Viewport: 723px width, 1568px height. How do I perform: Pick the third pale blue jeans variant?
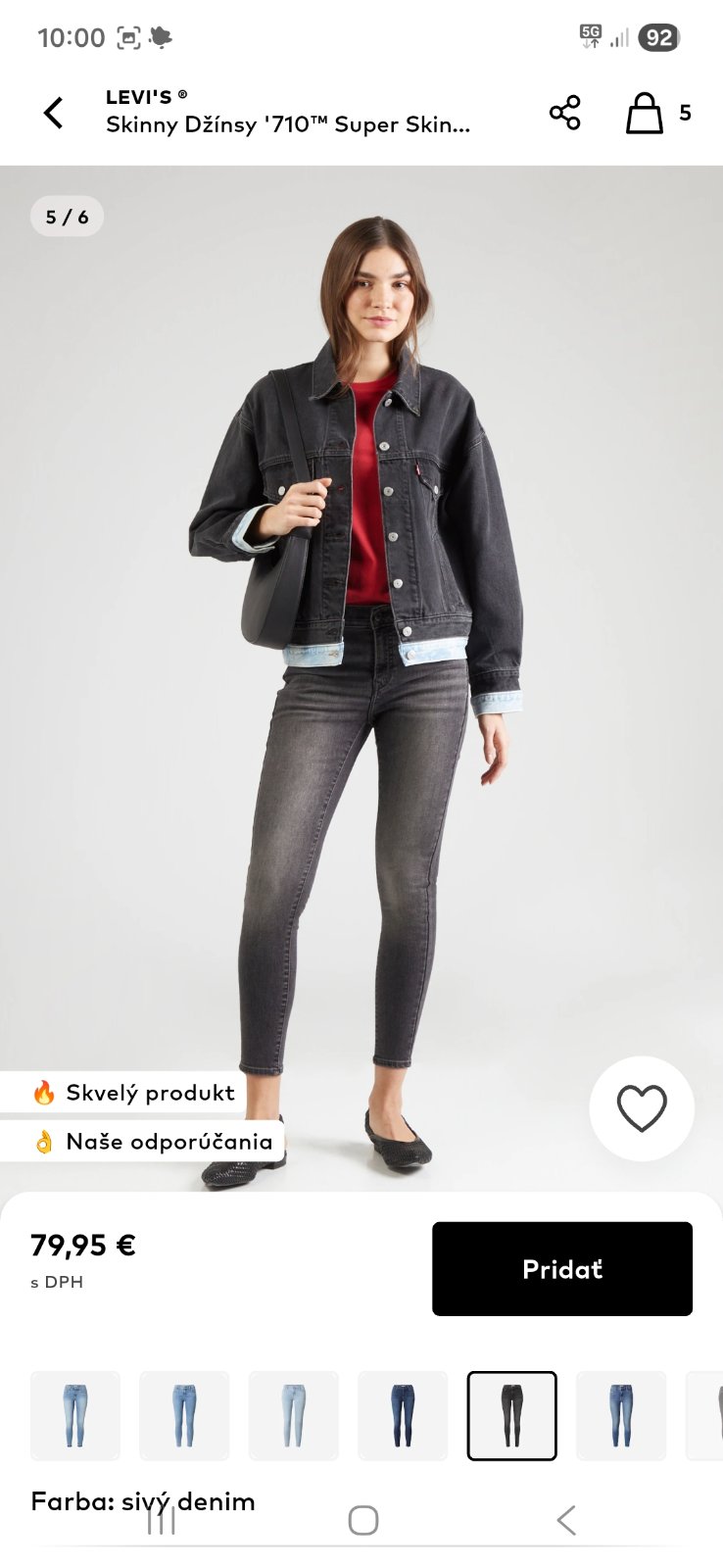coord(294,1415)
